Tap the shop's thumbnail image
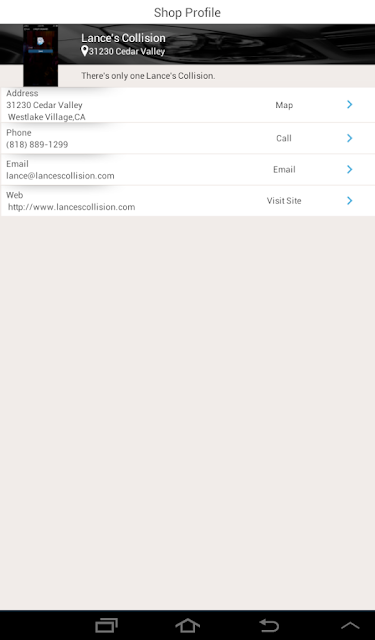Image resolution: width=375 pixels, height=640 pixels. pyautogui.click(x=40, y=56)
